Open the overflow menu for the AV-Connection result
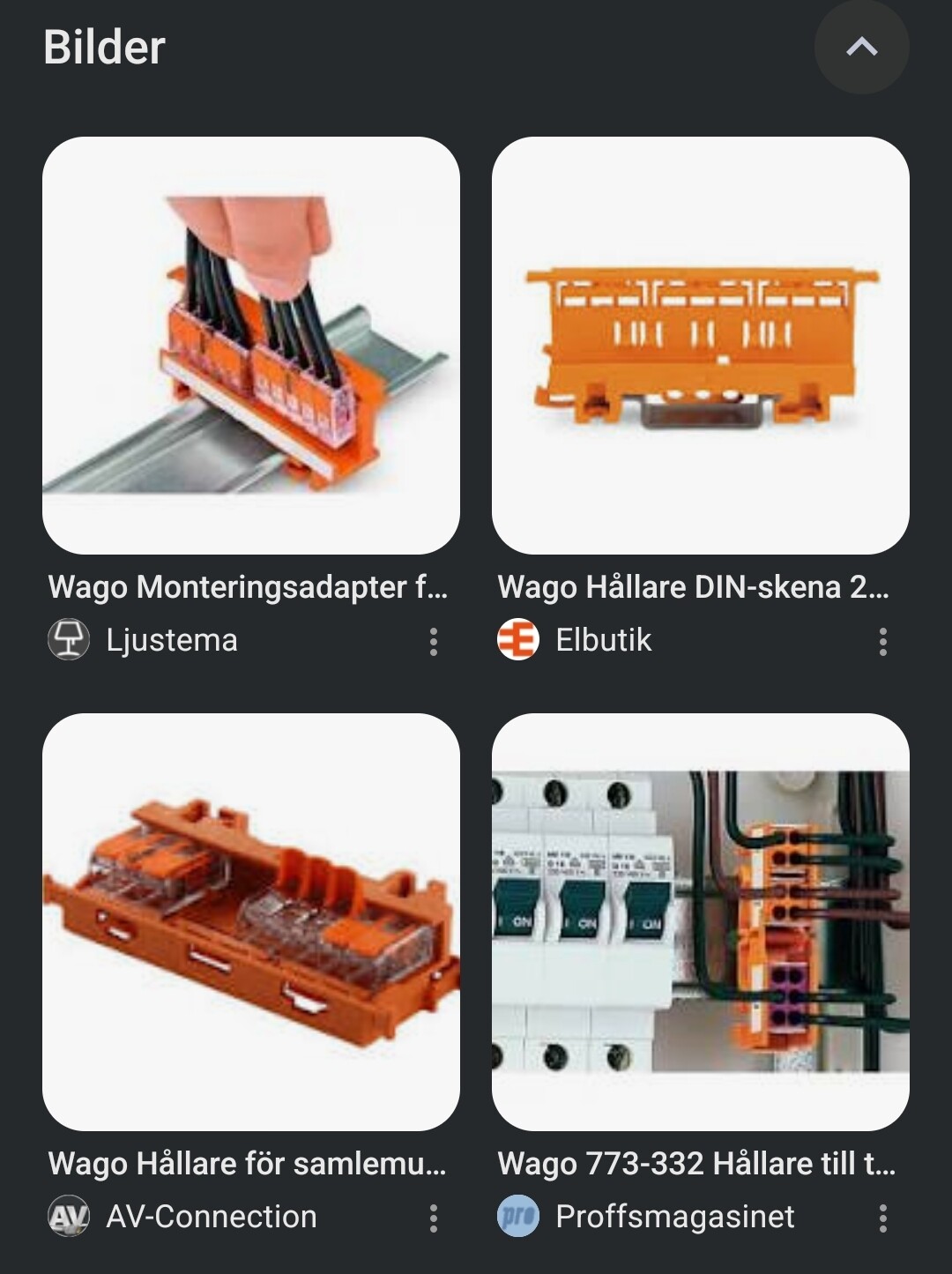The width and height of the screenshot is (952, 1274). pos(433,1218)
